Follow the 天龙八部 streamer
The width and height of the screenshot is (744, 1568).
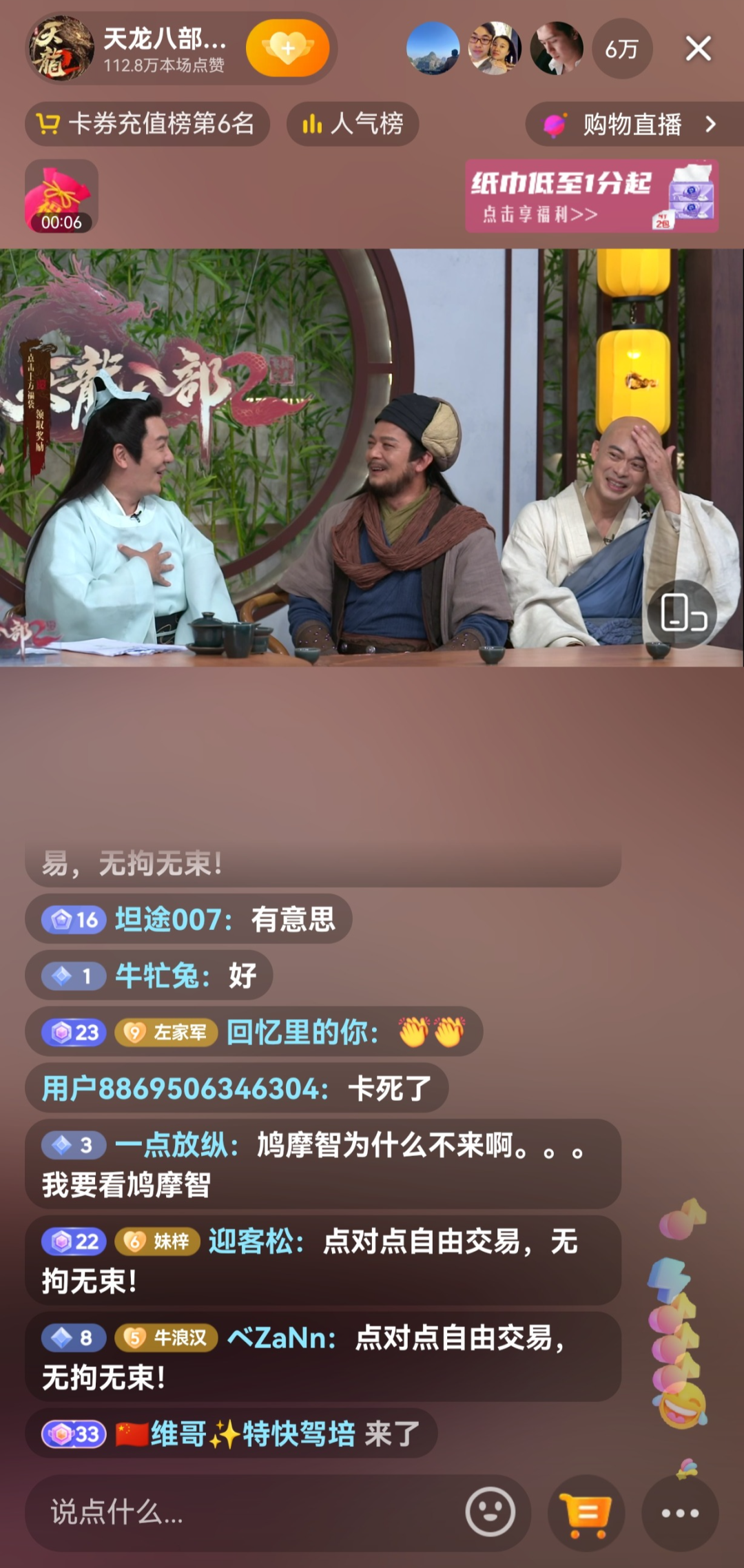click(288, 48)
